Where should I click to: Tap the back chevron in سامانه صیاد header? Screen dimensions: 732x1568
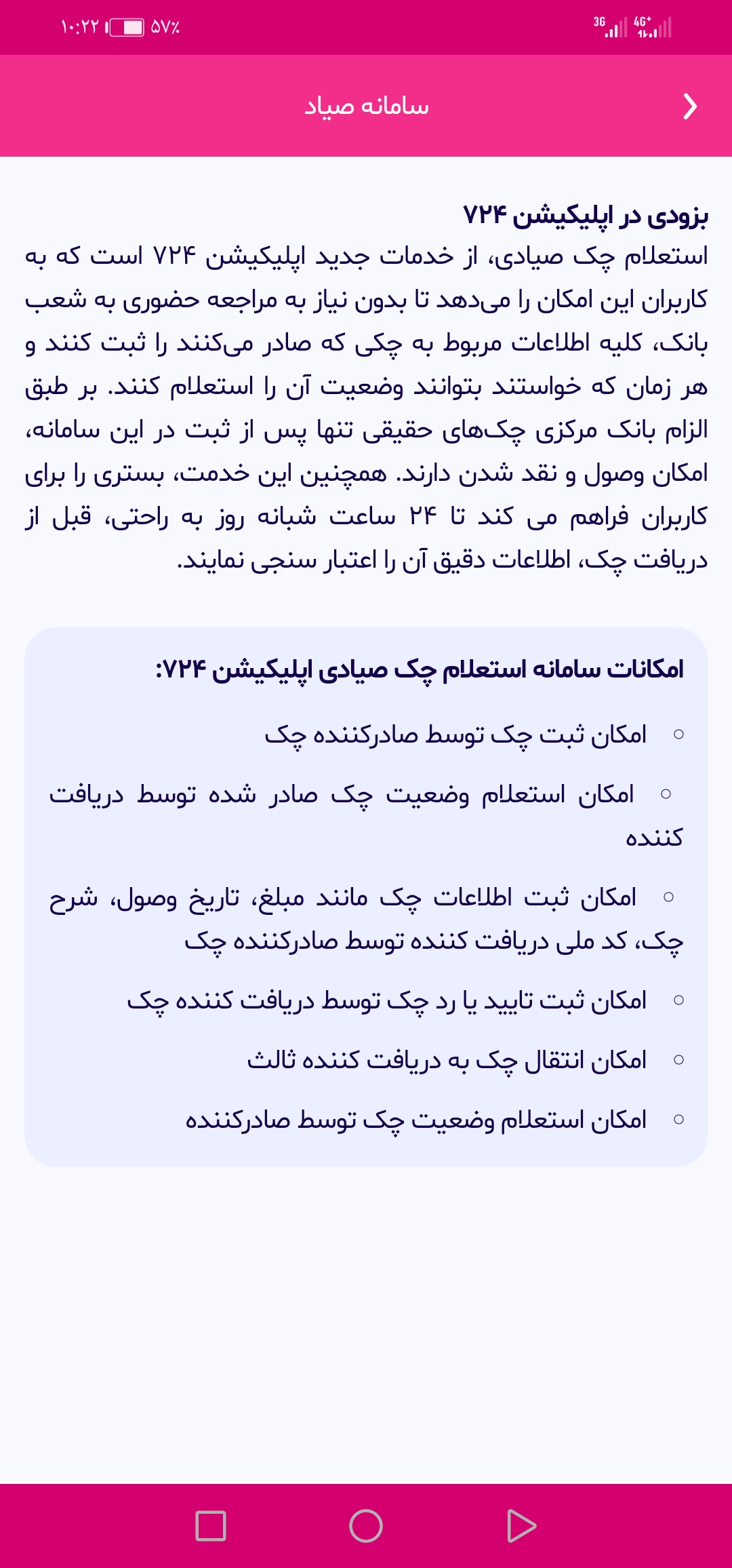tap(690, 106)
